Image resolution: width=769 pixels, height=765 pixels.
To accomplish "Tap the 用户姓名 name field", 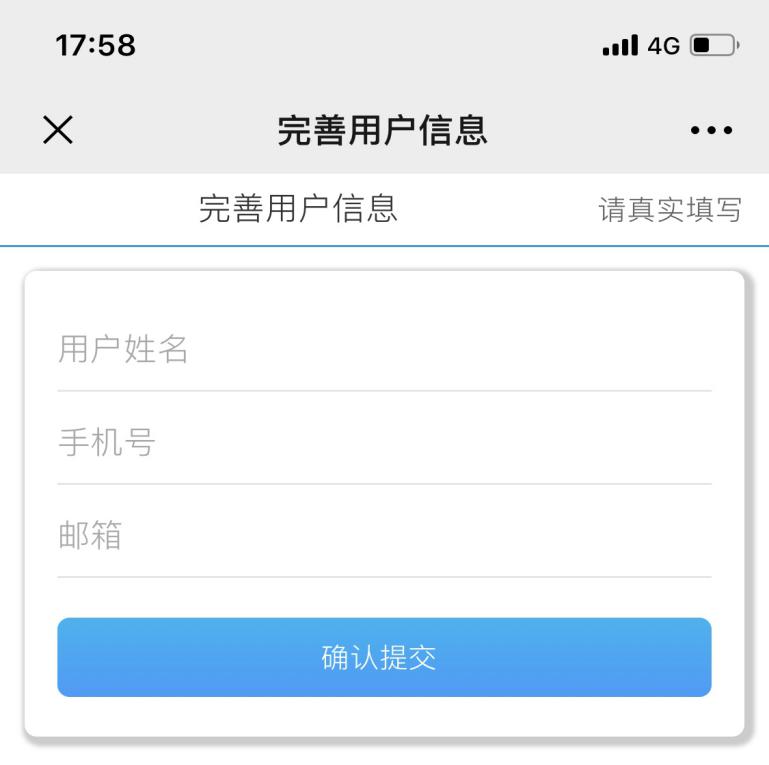I will click(x=384, y=351).
